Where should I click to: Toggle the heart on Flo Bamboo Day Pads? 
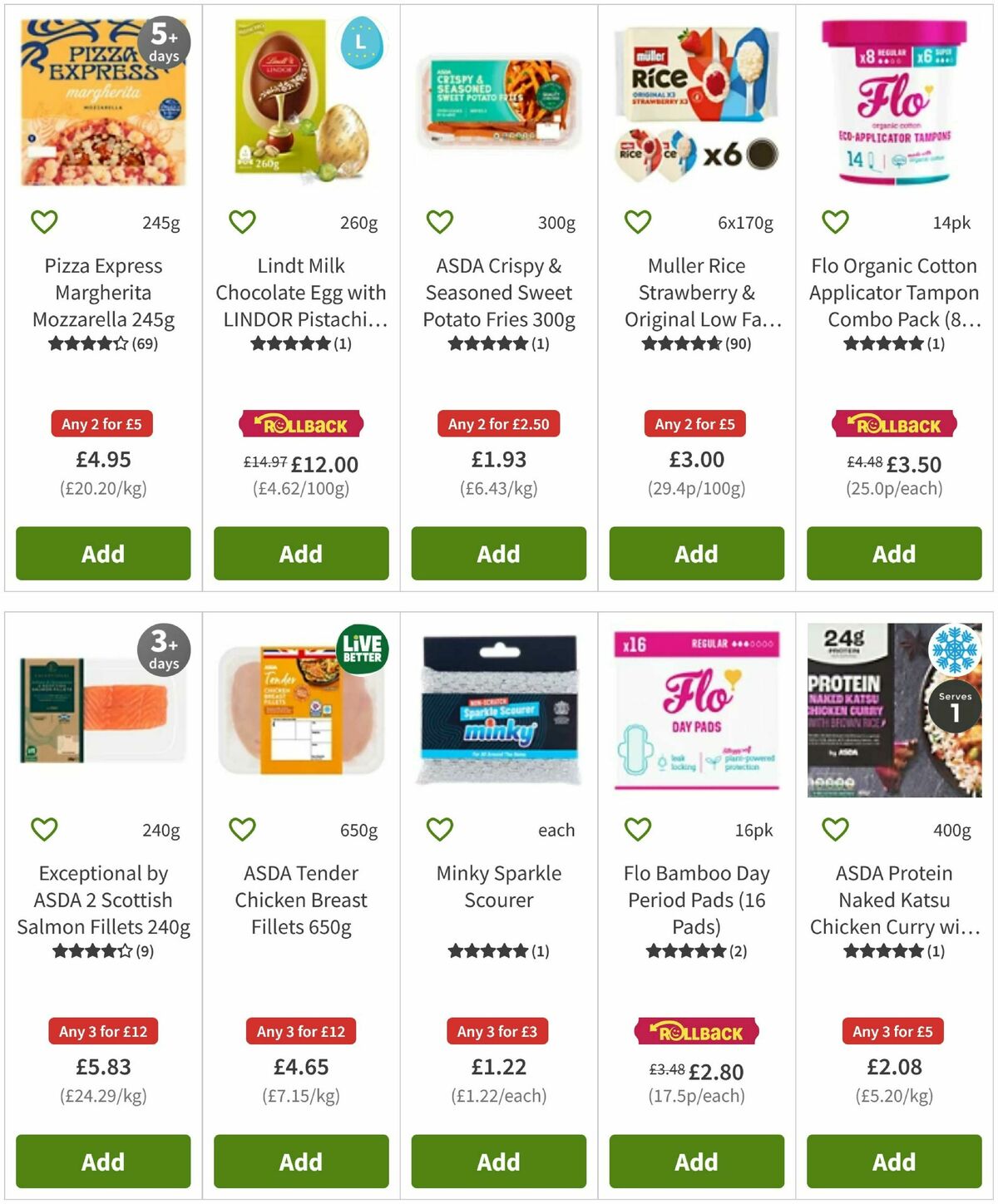636,829
